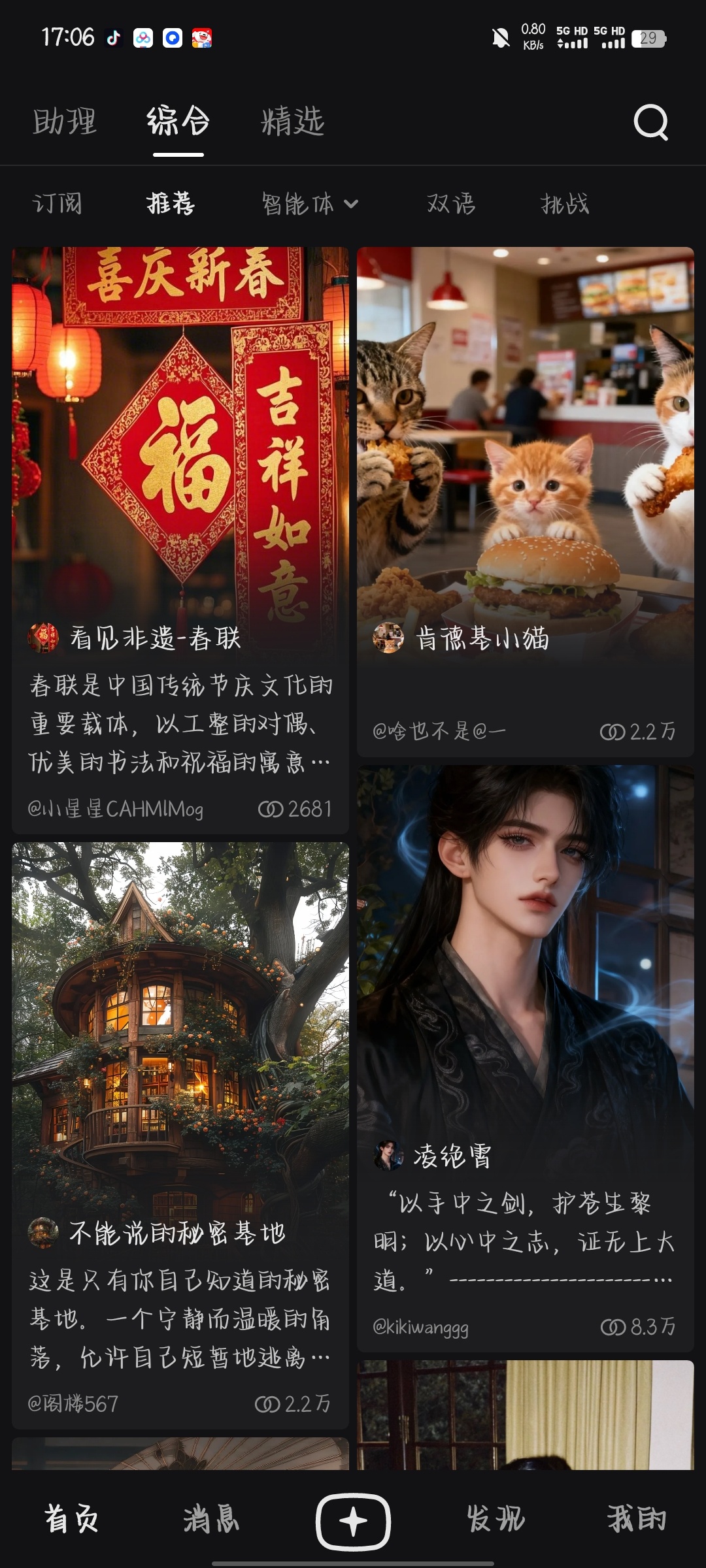Select the 订阅 sub-tab
The image size is (706, 1568).
click(58, 204)
